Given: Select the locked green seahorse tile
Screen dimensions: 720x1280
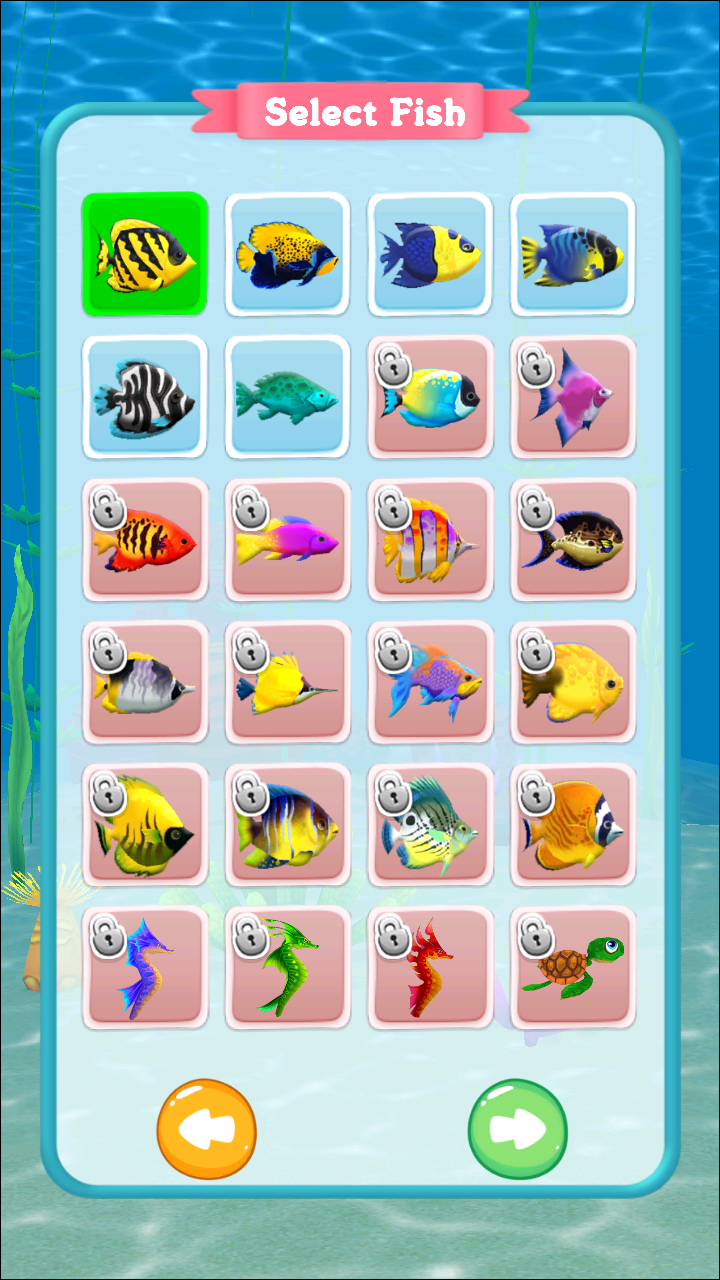Looking at the screenshot, I should click(x=288, y=967).
